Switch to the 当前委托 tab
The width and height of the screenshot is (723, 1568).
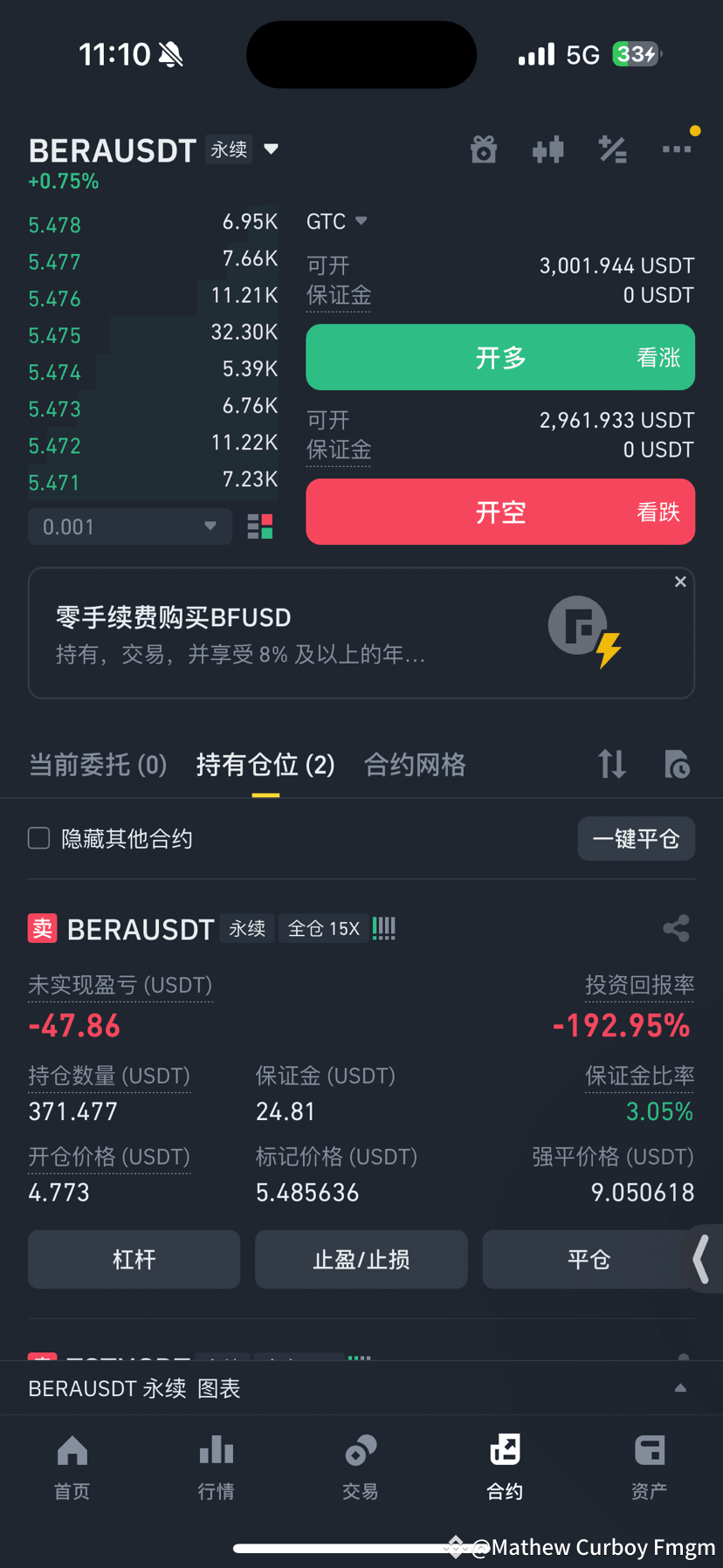coord(98,764)
